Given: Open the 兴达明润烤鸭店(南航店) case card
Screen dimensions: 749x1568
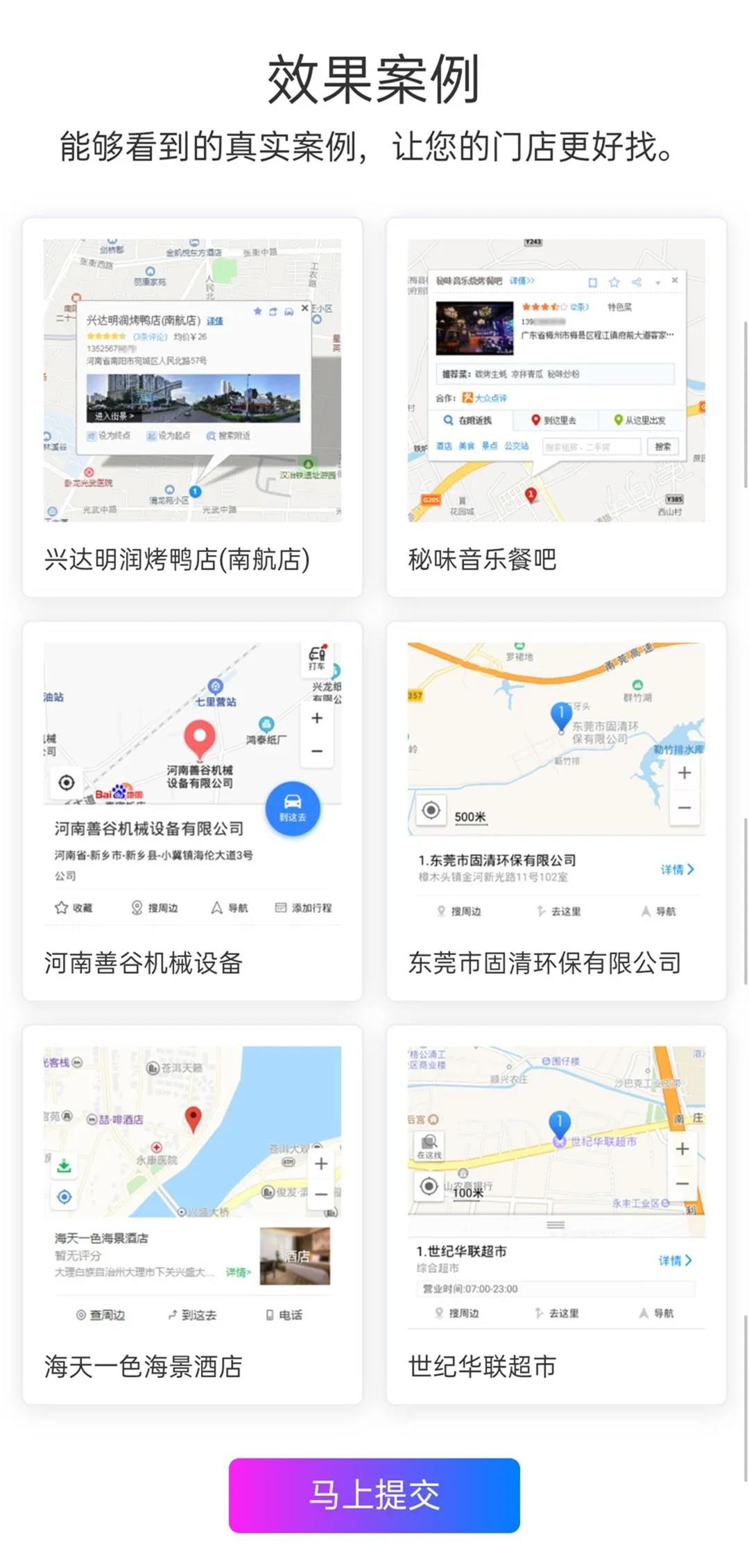Looking at the screenshot, I should 192,408.
